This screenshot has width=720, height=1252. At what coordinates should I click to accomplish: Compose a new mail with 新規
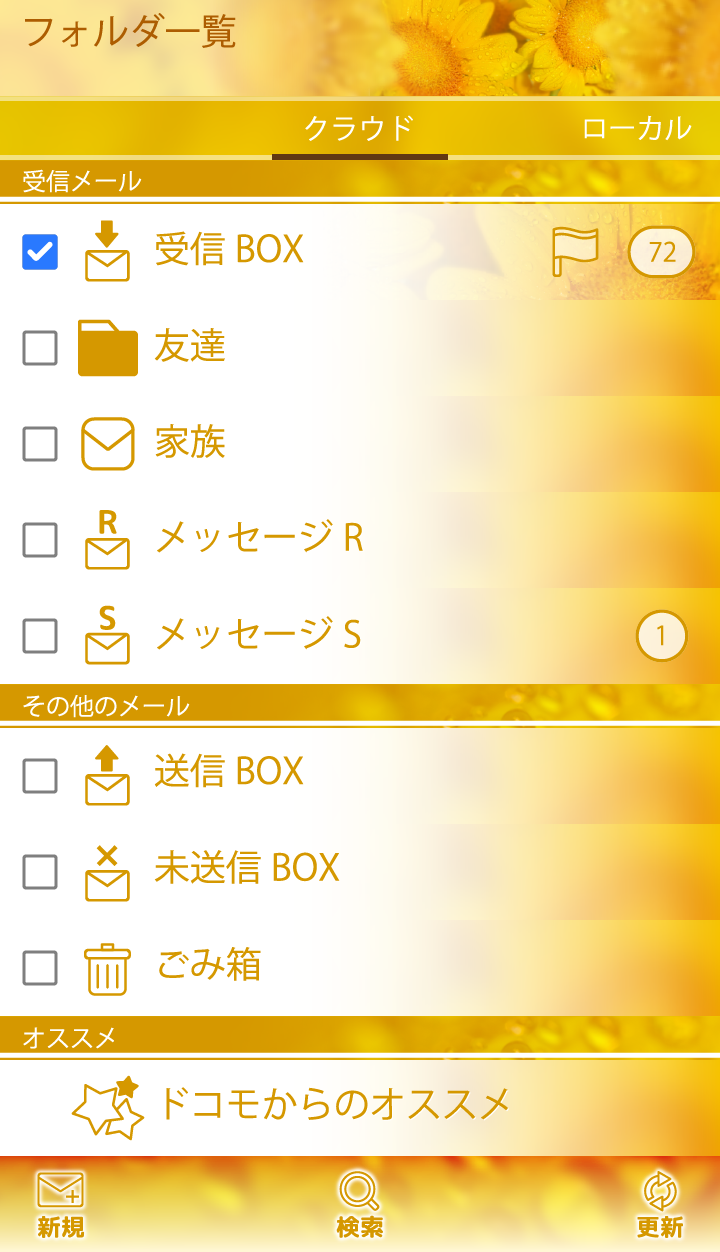(x=61, y=1204)
